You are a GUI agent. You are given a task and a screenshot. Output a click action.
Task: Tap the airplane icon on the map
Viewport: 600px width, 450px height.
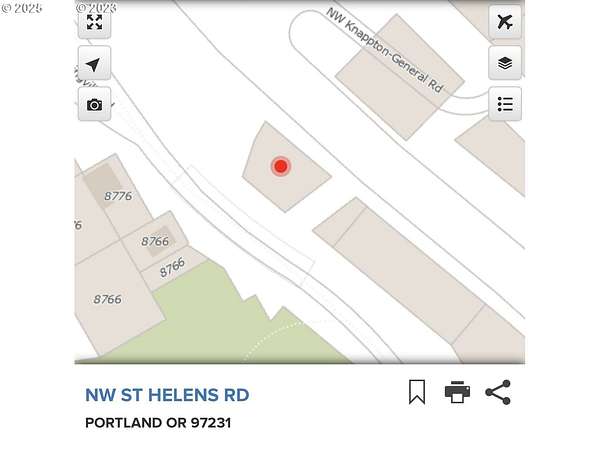[505, 22]
